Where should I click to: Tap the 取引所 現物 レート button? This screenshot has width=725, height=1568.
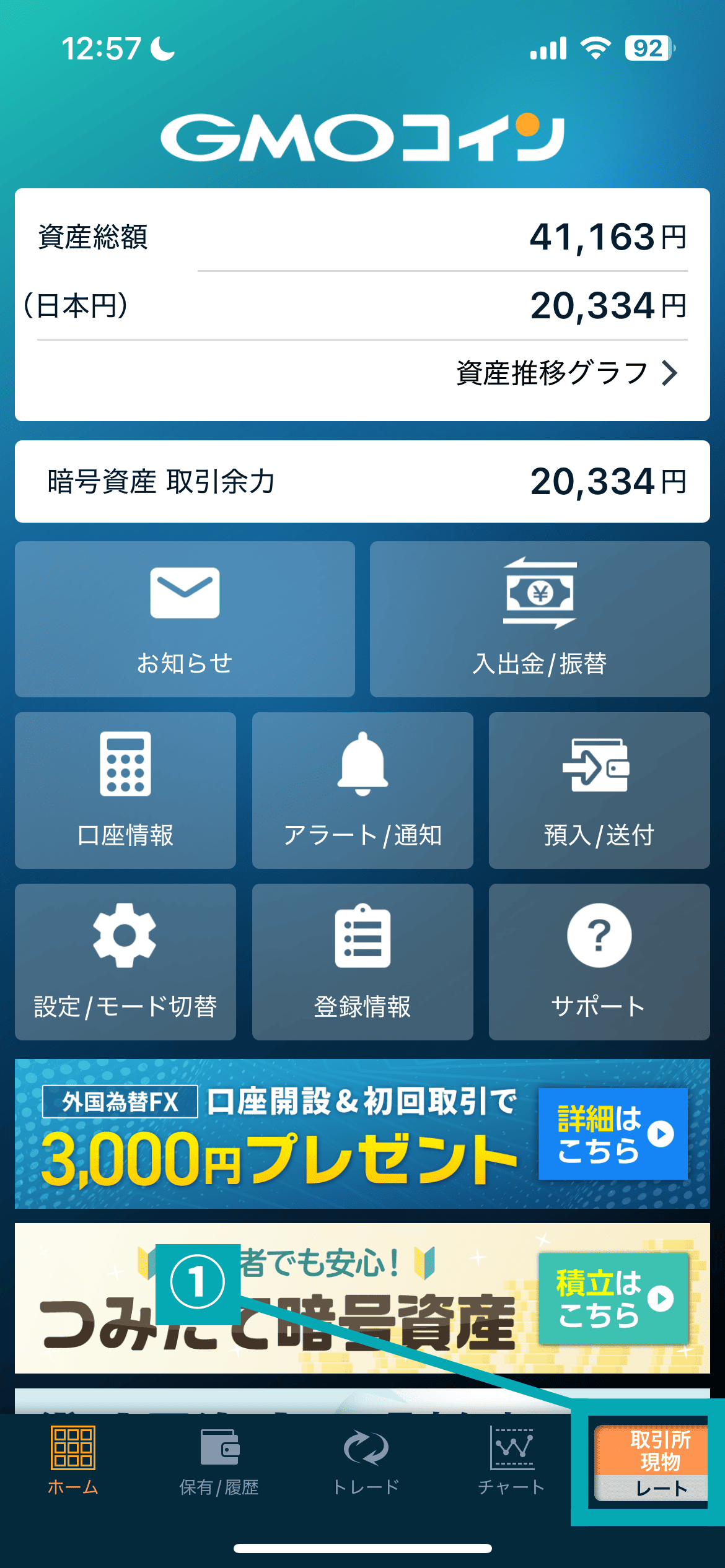(x=651, y=1463)
